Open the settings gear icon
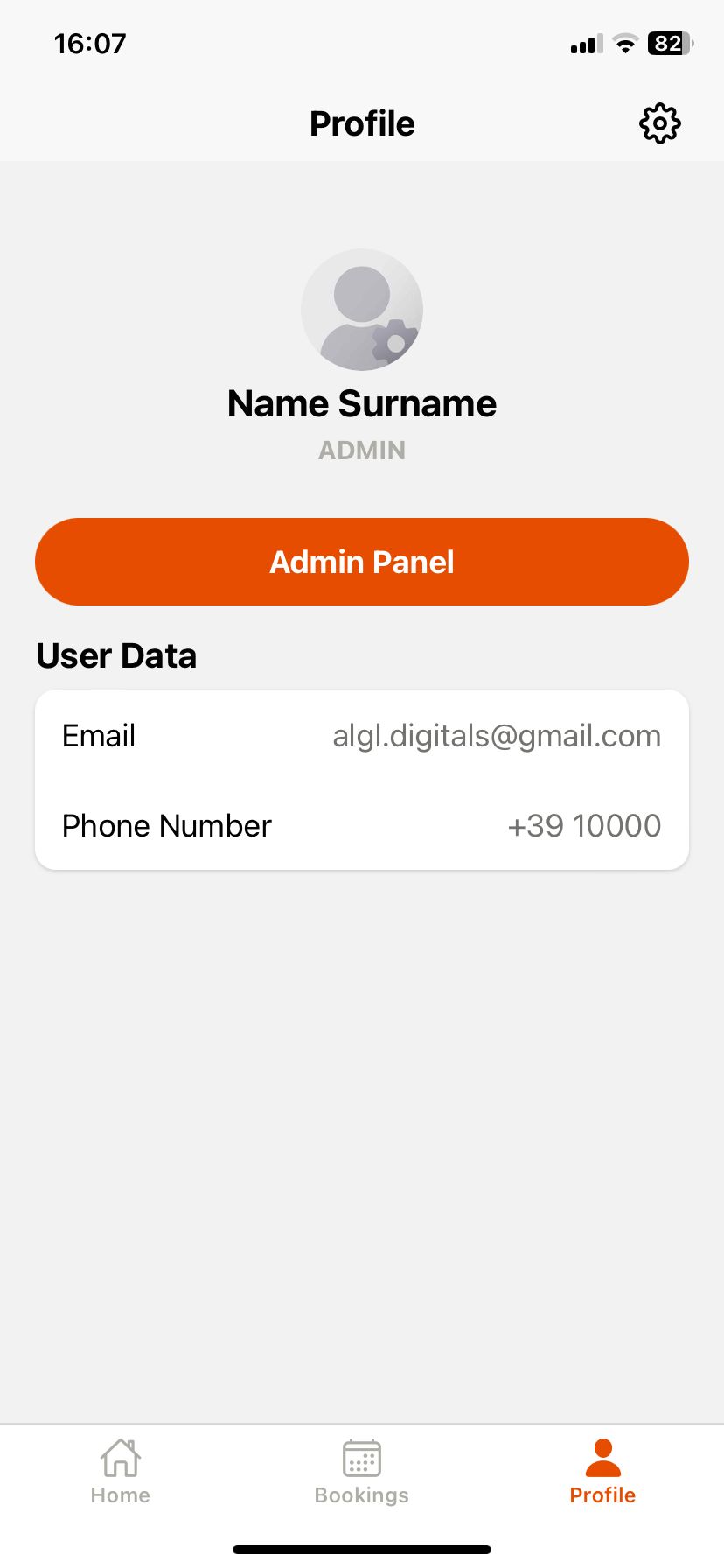Screen dimensions: 724x1568 [659, 123]
